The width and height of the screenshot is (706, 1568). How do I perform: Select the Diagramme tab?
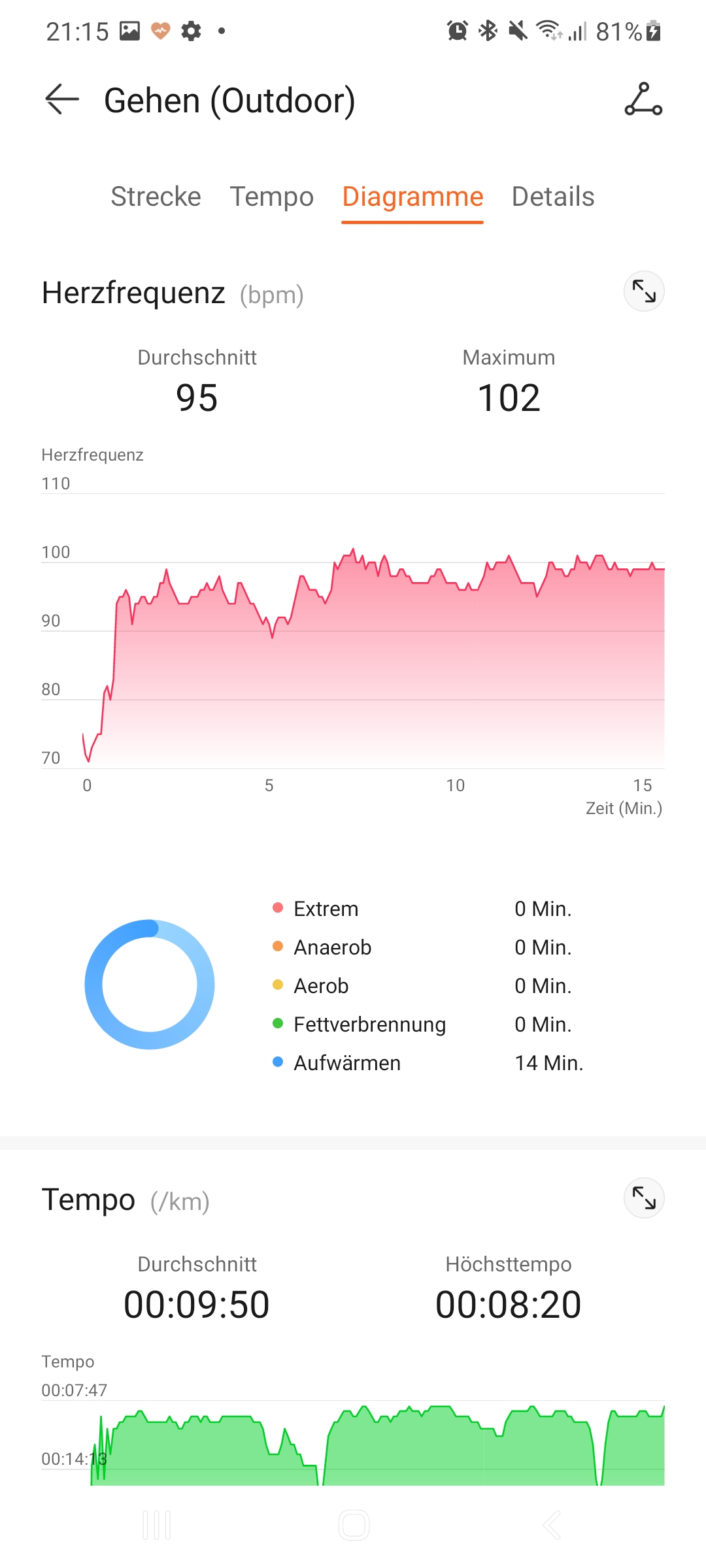pos(412,197)
